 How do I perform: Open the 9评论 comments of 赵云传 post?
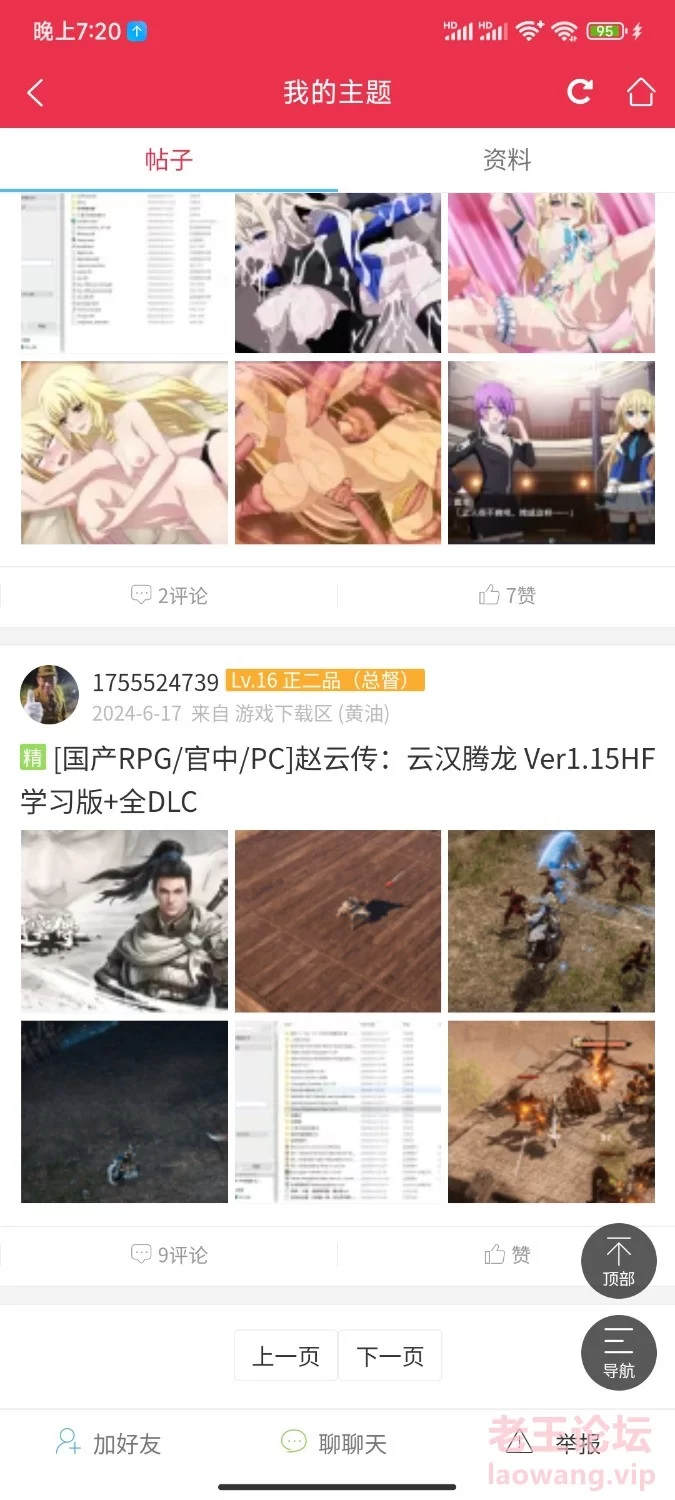pos(169,1255)
